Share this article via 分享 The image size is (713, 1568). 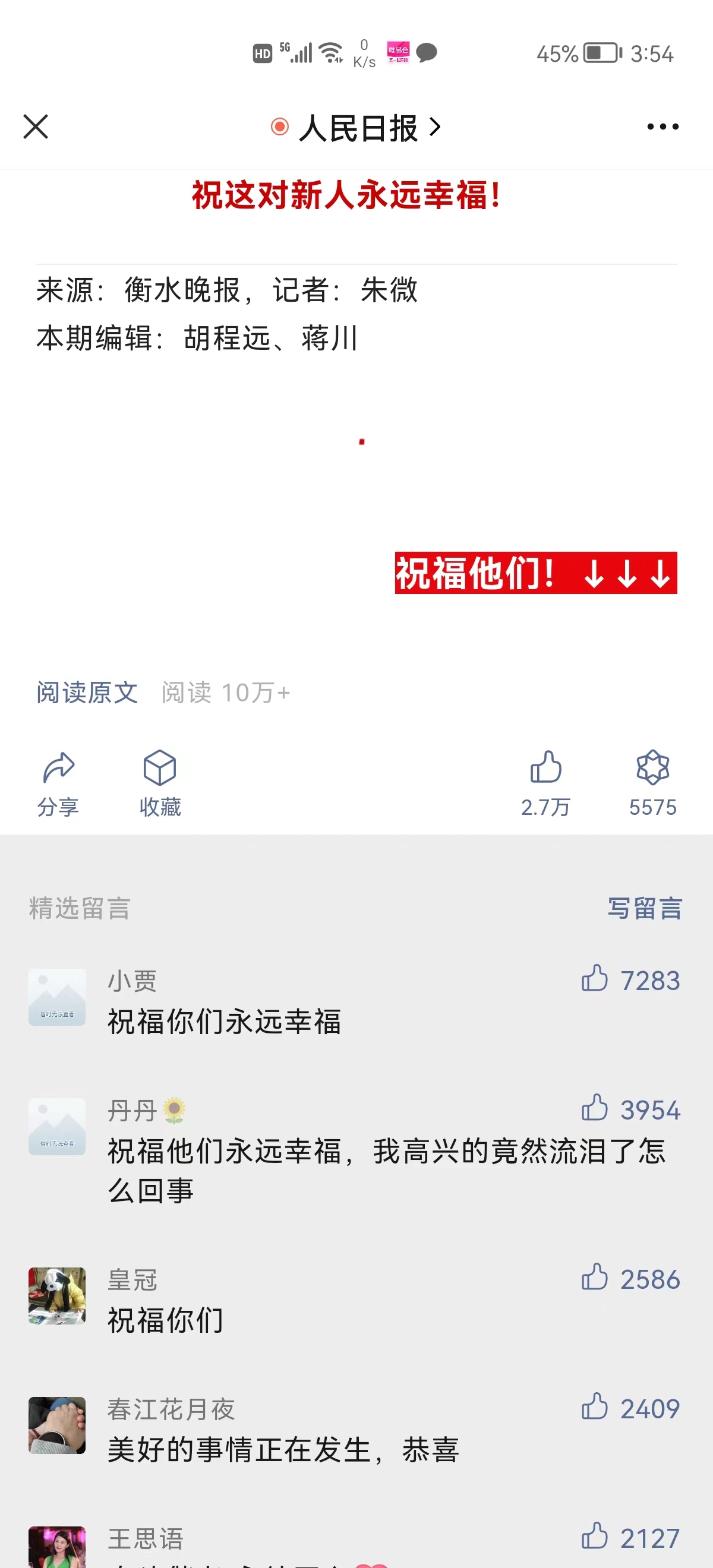58,782
